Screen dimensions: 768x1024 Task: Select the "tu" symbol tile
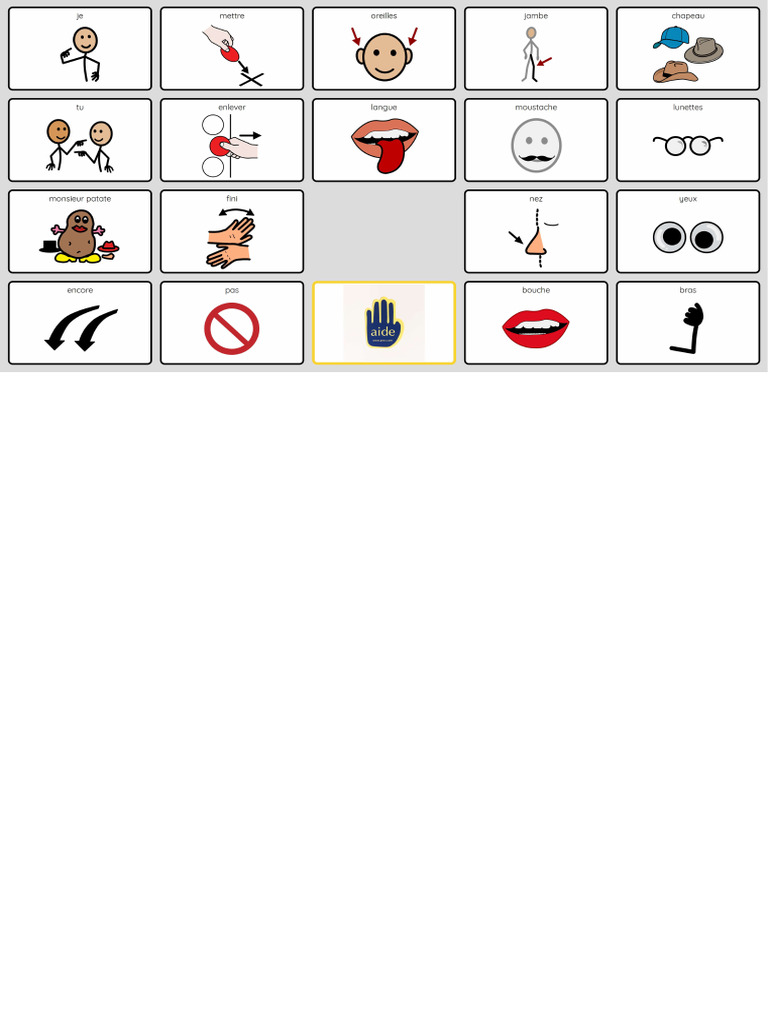click(80, 140)
